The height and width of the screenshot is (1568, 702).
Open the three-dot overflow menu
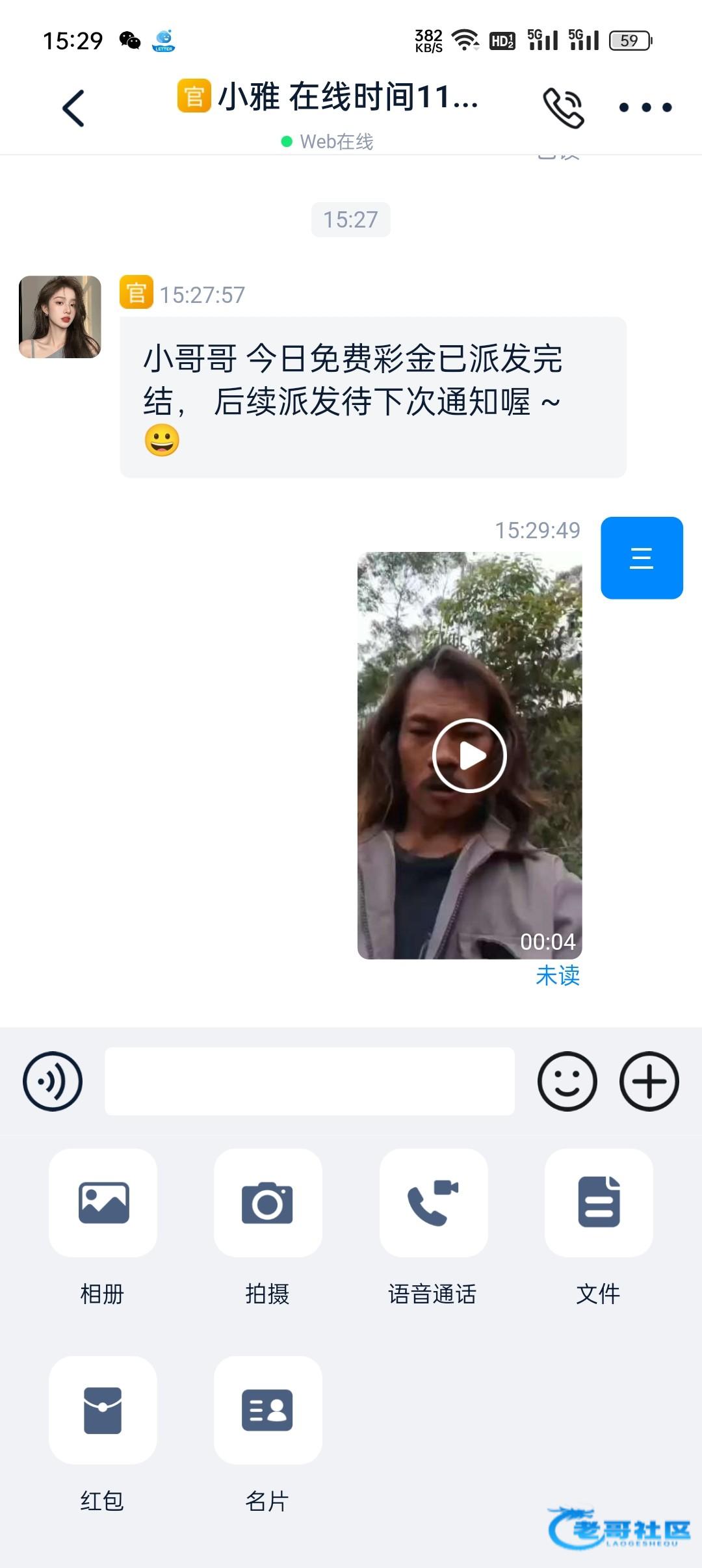(645, 108)
